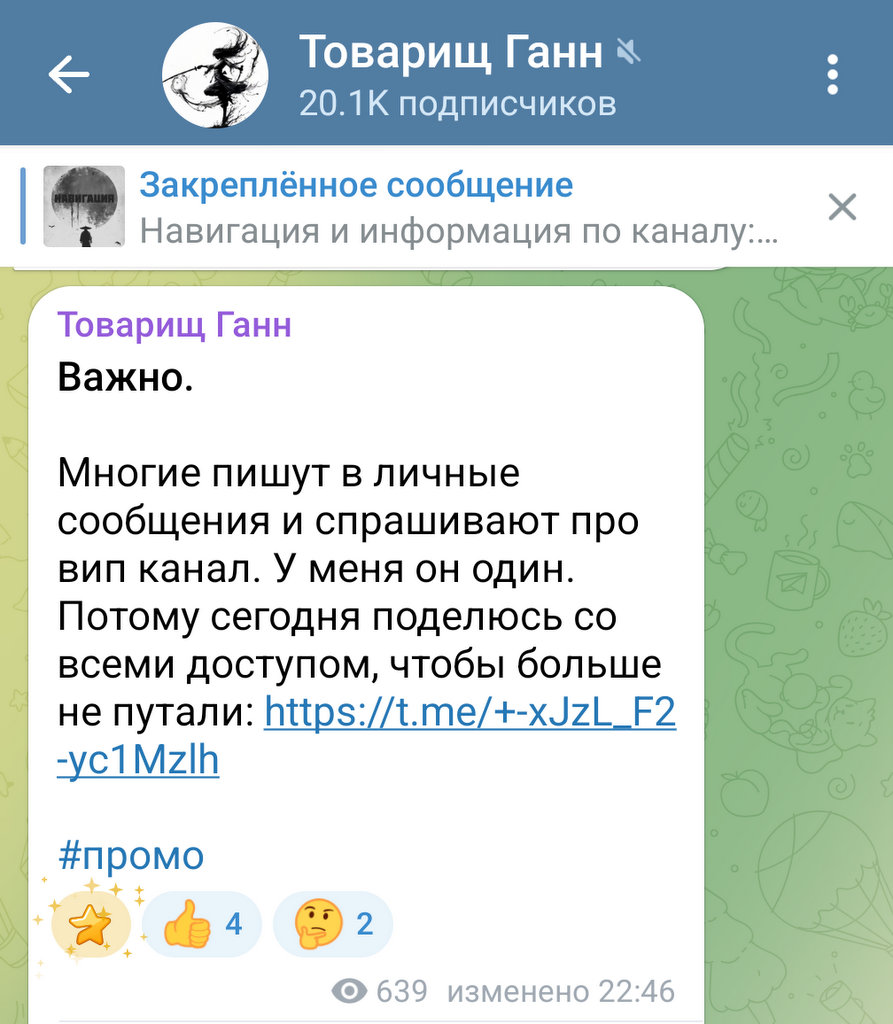Dismiss the pinned message banner

pos(842,207)
